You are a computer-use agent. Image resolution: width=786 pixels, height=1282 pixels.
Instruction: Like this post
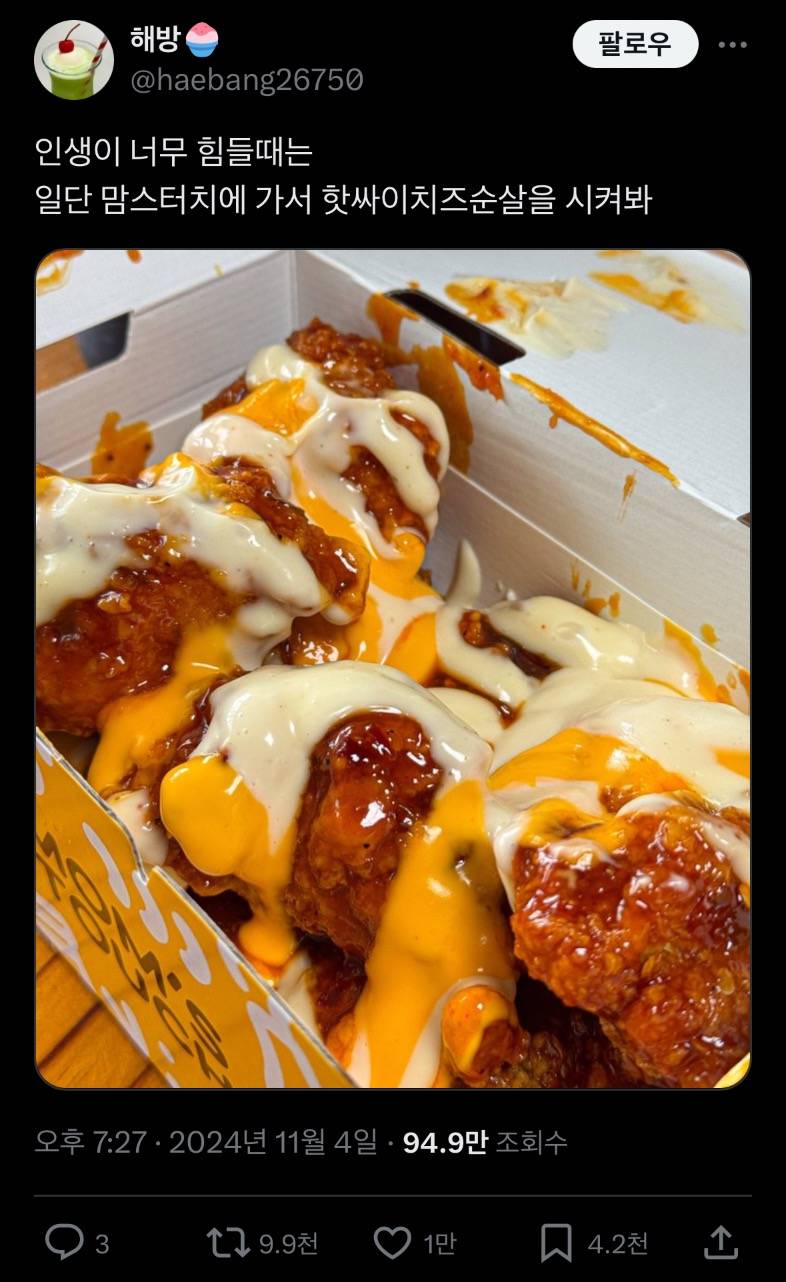coord(392,1243)
